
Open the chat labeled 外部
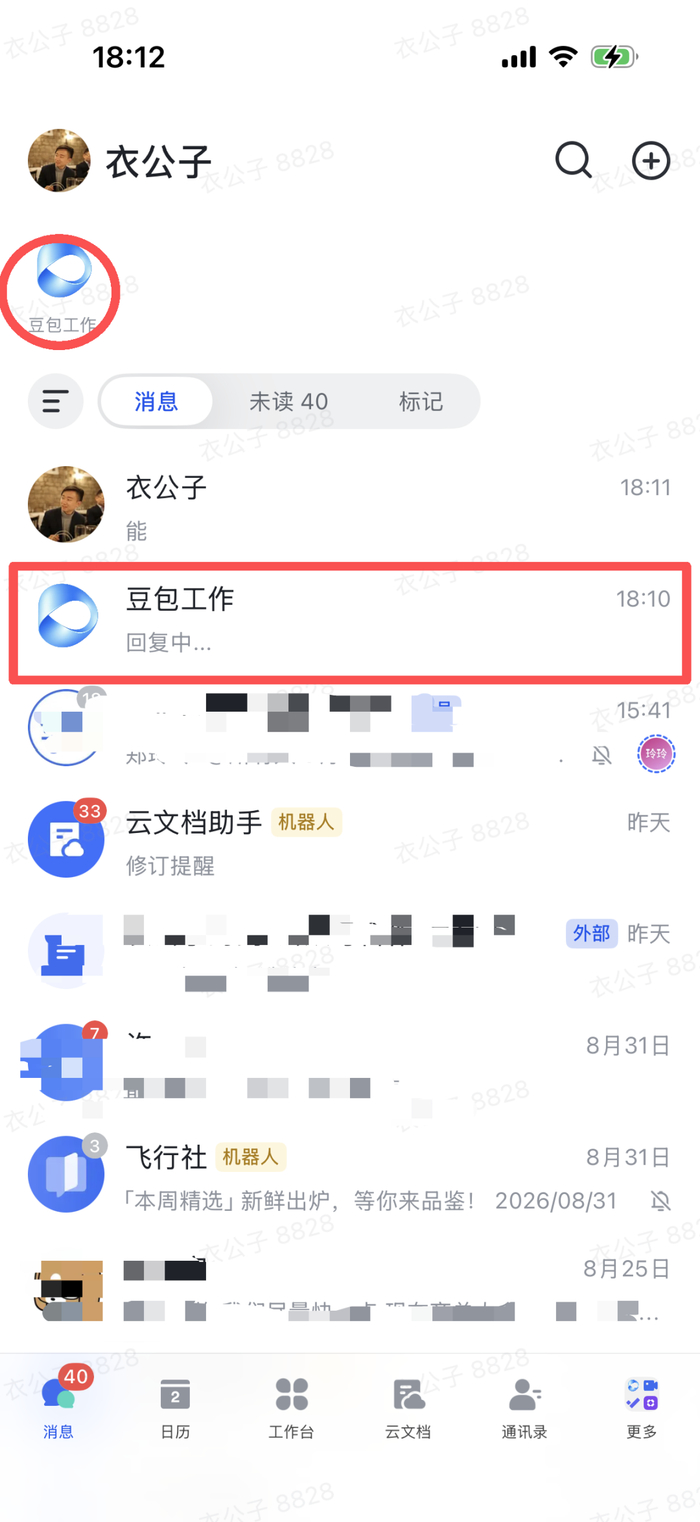pyautogui.click(x=350, y=953)
